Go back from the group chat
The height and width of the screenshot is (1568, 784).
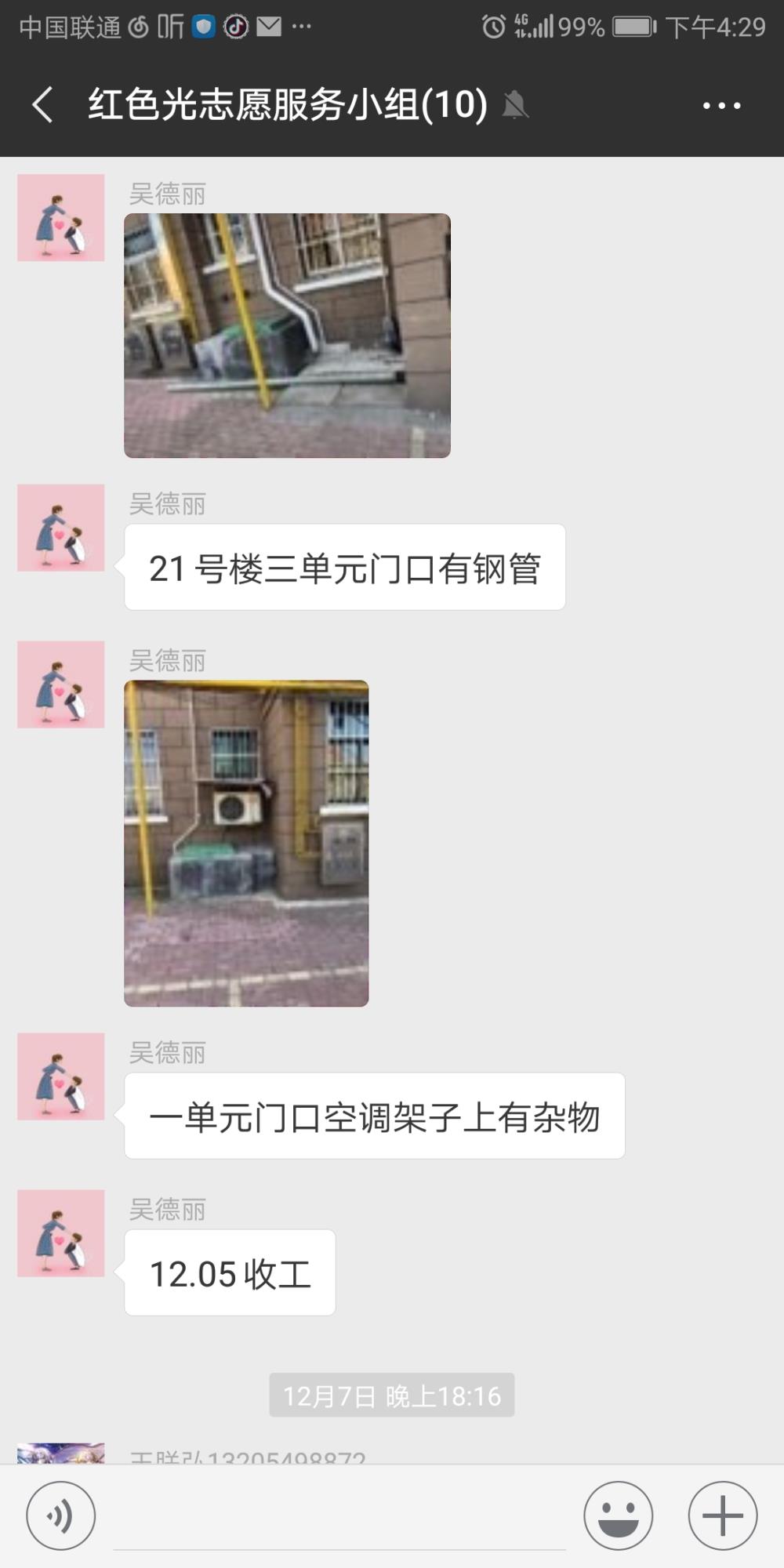pos(43,104)
